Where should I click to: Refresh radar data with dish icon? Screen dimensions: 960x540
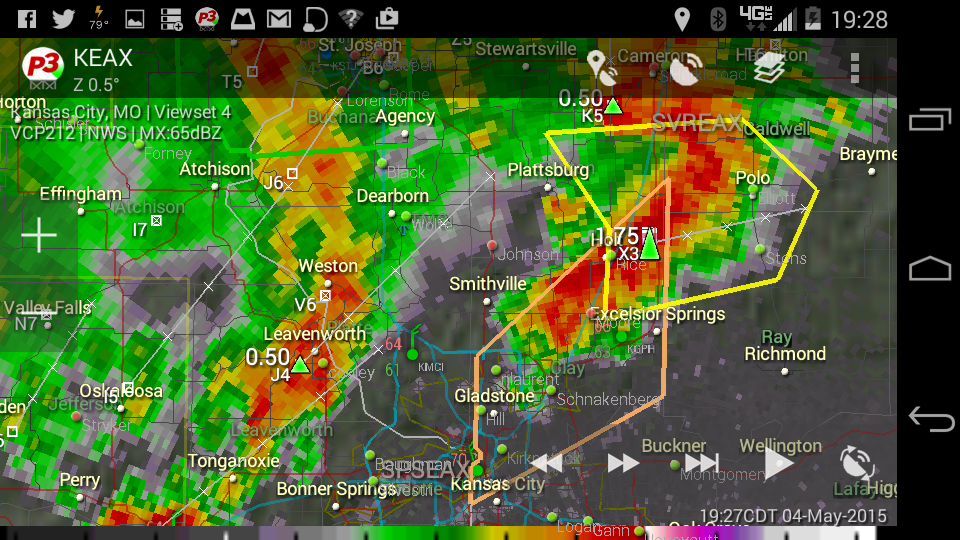coord(856,463)
